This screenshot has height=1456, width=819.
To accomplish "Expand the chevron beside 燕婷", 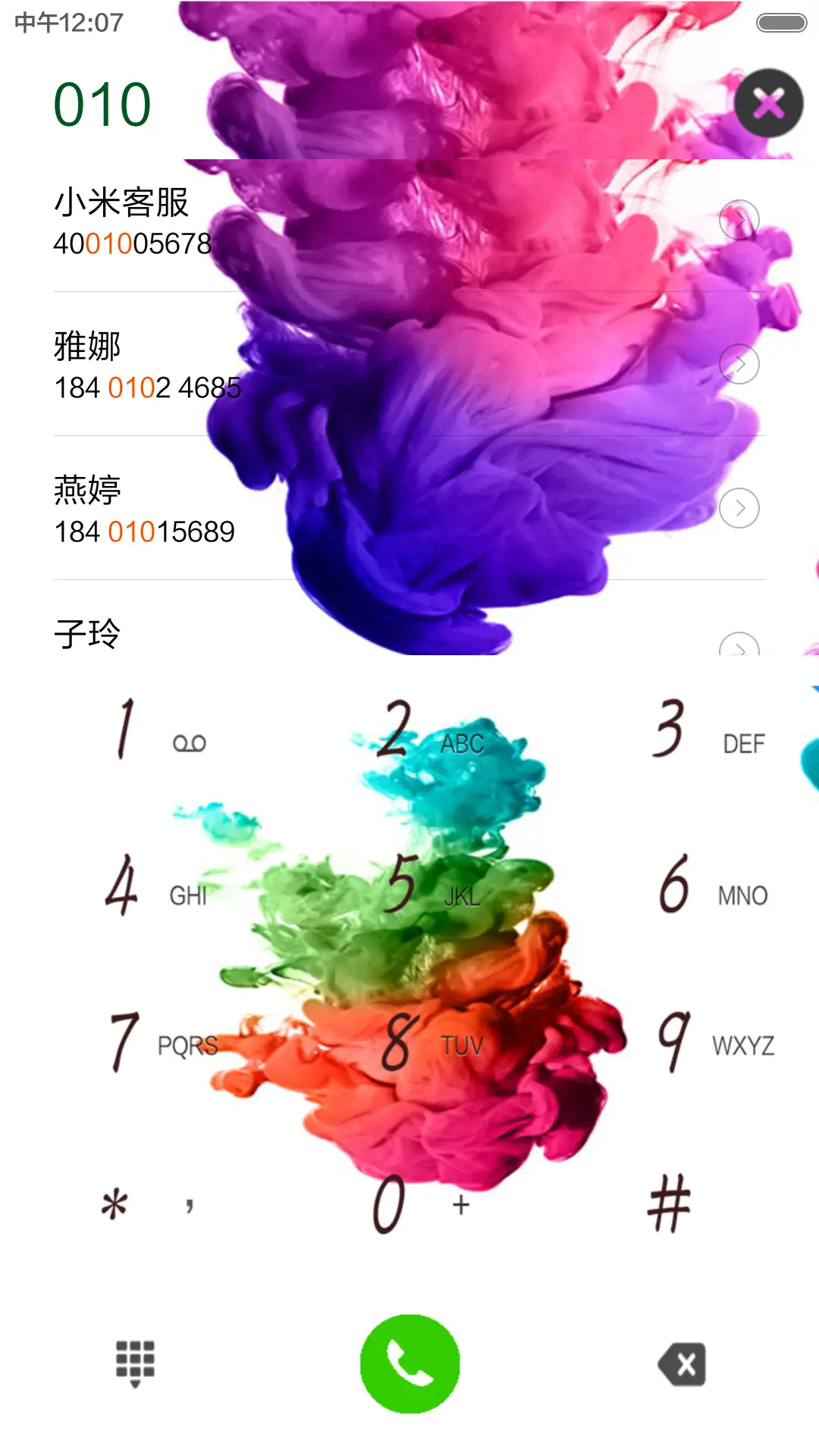I will [x=739, y=509].
